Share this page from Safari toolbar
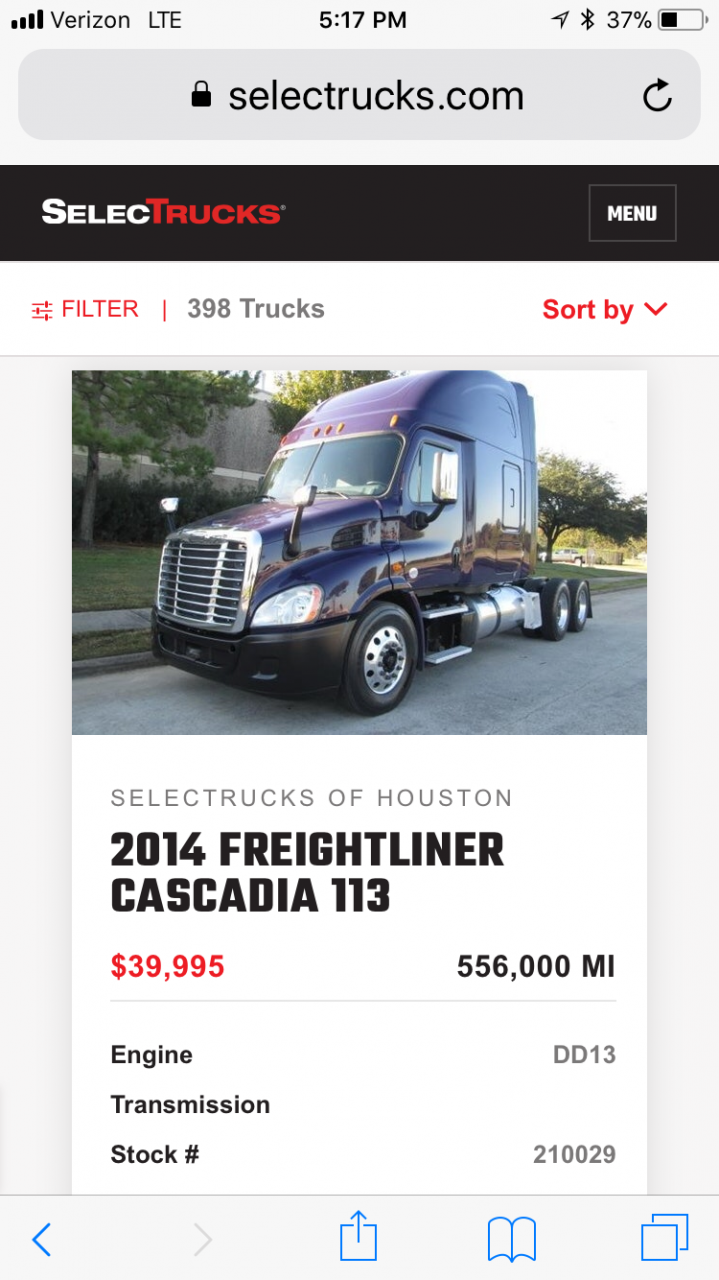This screenshot has height=1280, width=719. [358, 1237]
